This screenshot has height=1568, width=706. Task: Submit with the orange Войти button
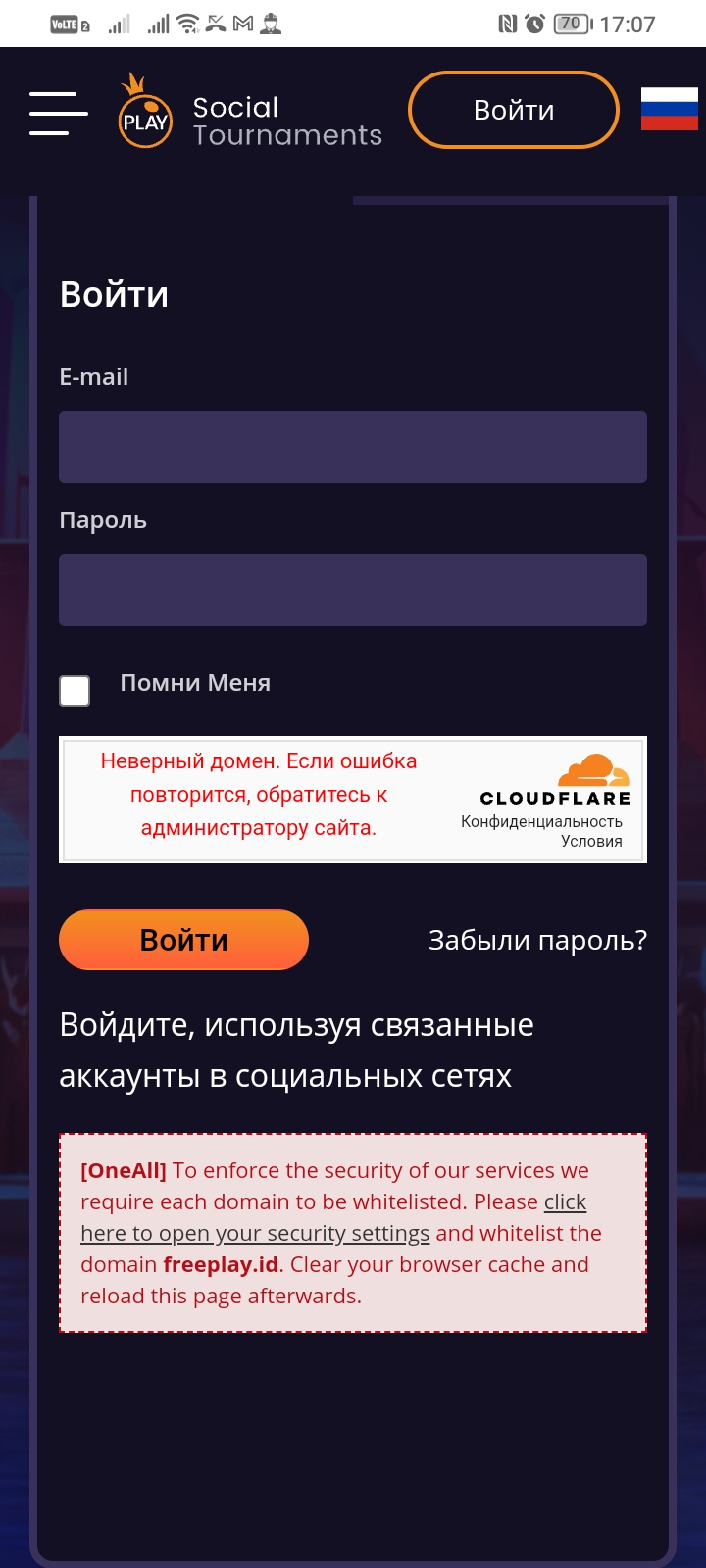[184, 940]
